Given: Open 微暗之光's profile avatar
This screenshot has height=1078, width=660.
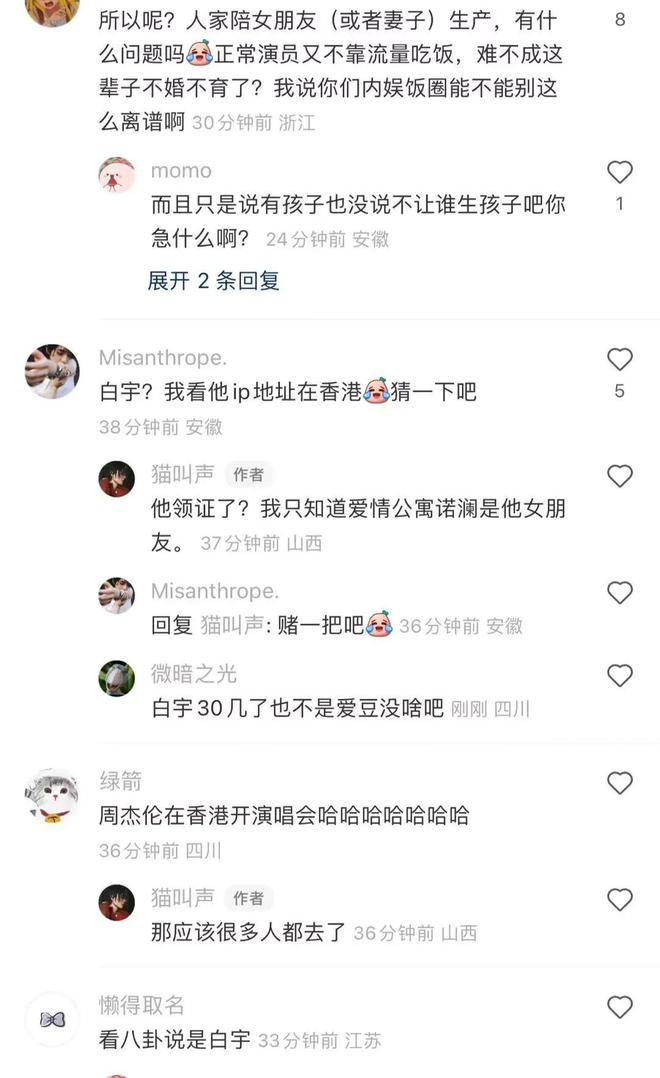Looking at the screenshot, I should 116,679.
